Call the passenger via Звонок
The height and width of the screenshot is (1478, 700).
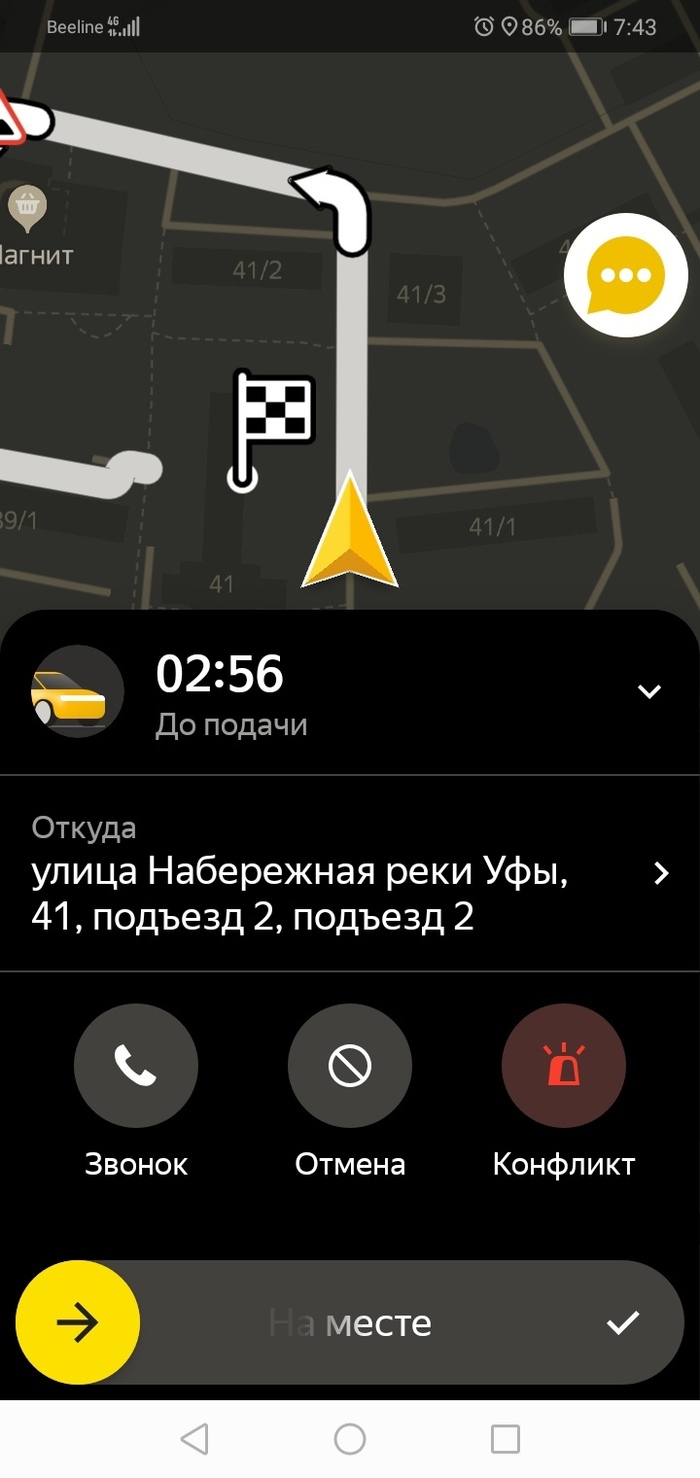tap(136, 1066)
